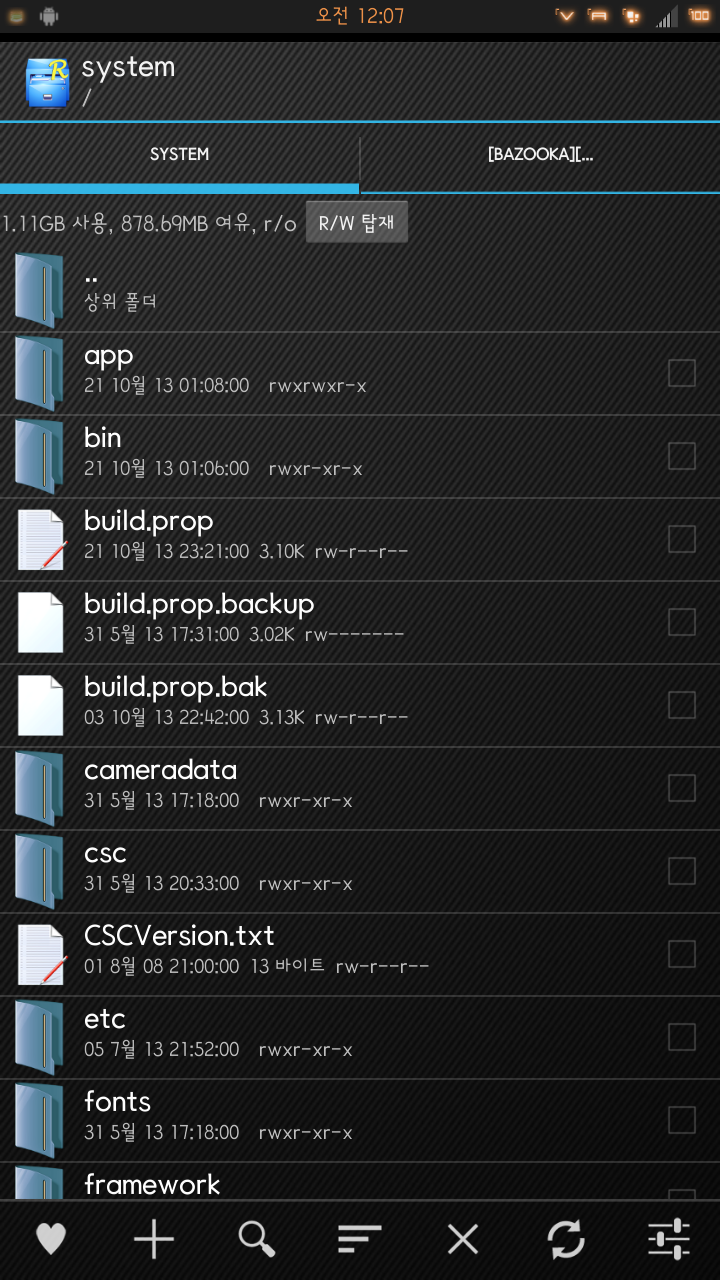This screenshot has height=1280, width=720.
Task: Select the SYSTEM tab
Action: [x=179, y=155]
